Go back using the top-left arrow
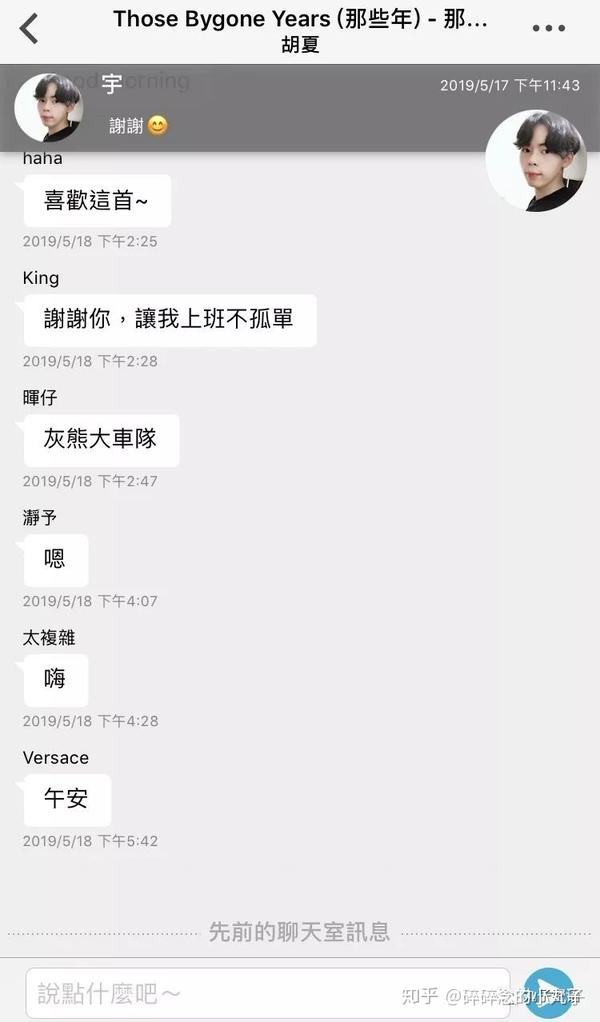This screenshot has height=1022, width=600. 29,29
